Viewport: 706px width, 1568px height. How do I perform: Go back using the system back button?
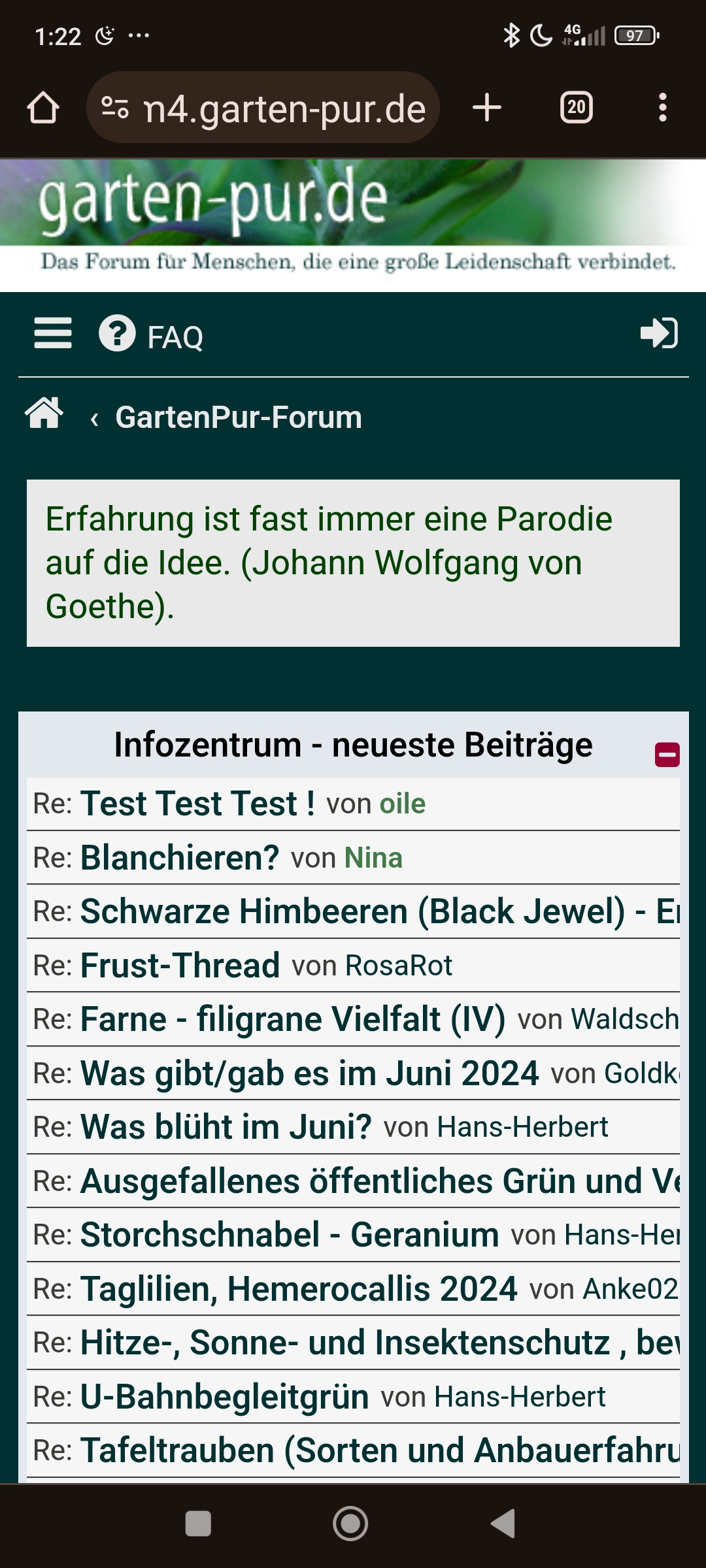tap(504, 1524)
